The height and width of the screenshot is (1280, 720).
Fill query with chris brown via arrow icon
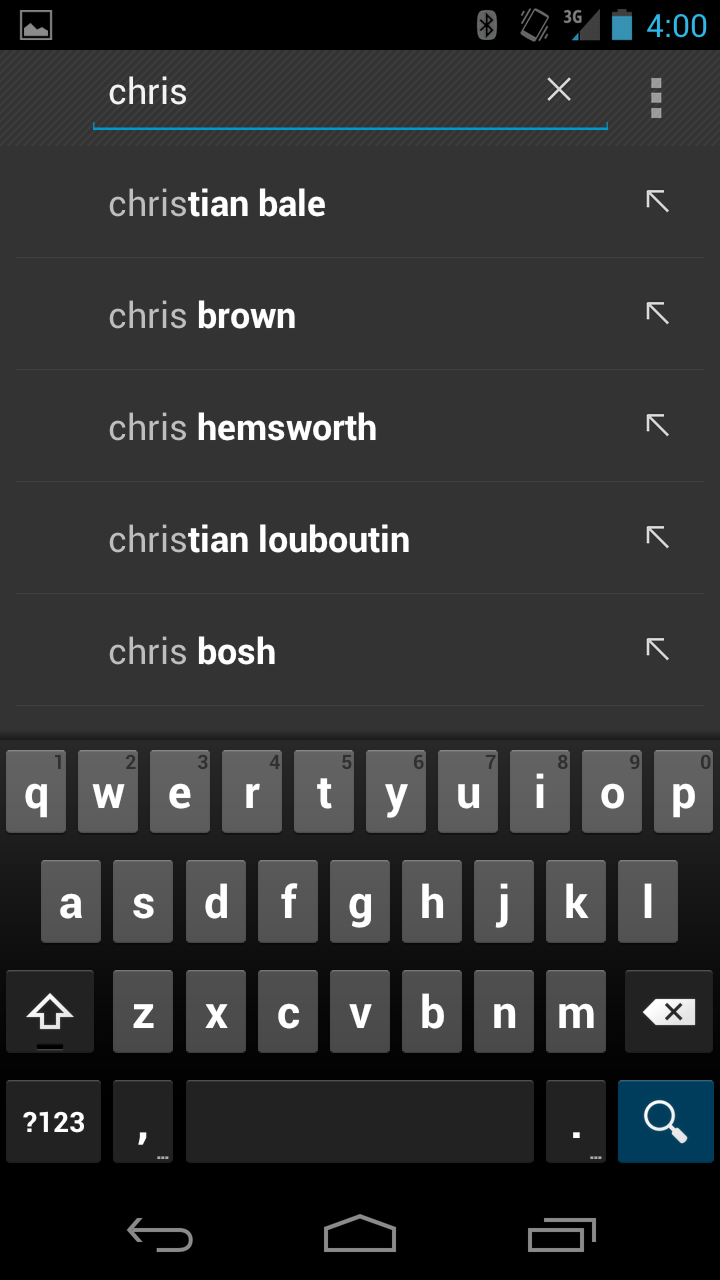click(657, 314)
